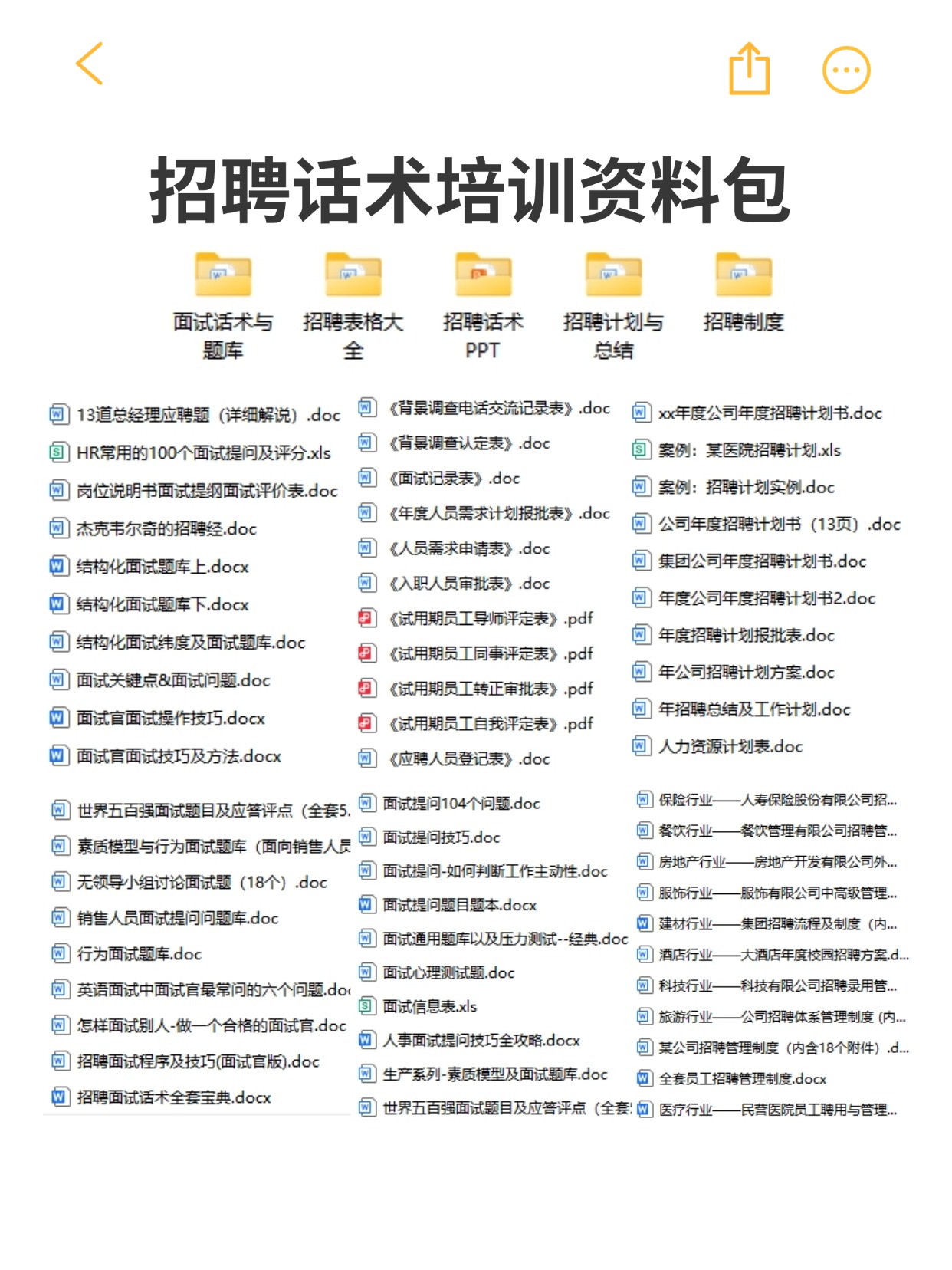The image size is (952, 1270).
Task: Go back using the orange arrow
Action: click(x=90, y=64)
